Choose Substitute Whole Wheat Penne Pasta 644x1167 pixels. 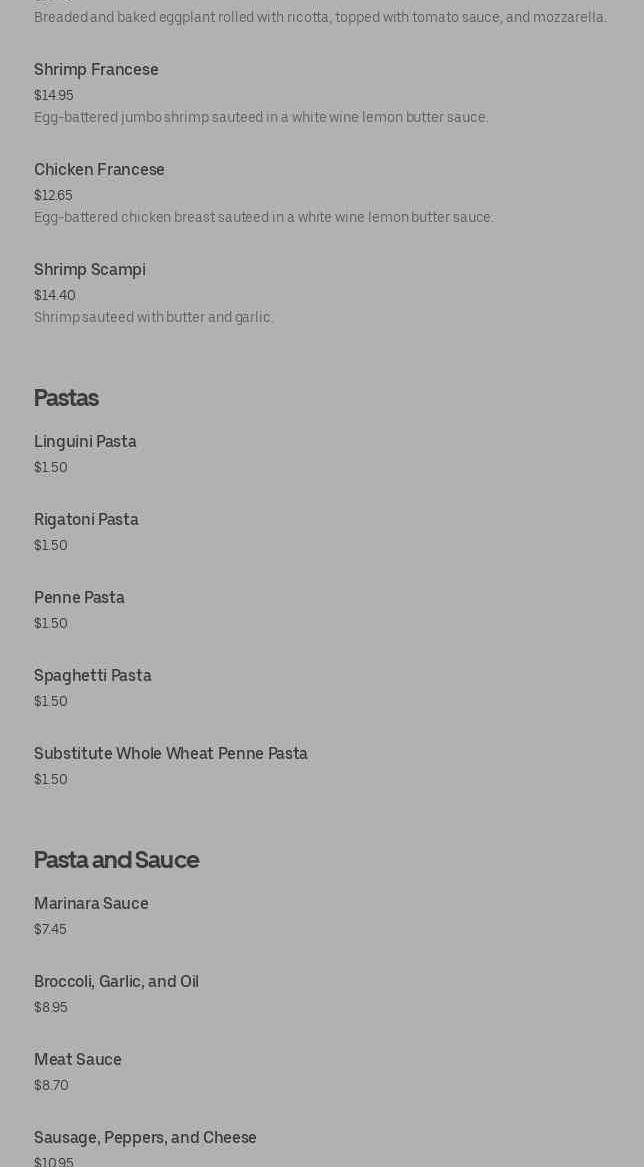tap(171, 754)
